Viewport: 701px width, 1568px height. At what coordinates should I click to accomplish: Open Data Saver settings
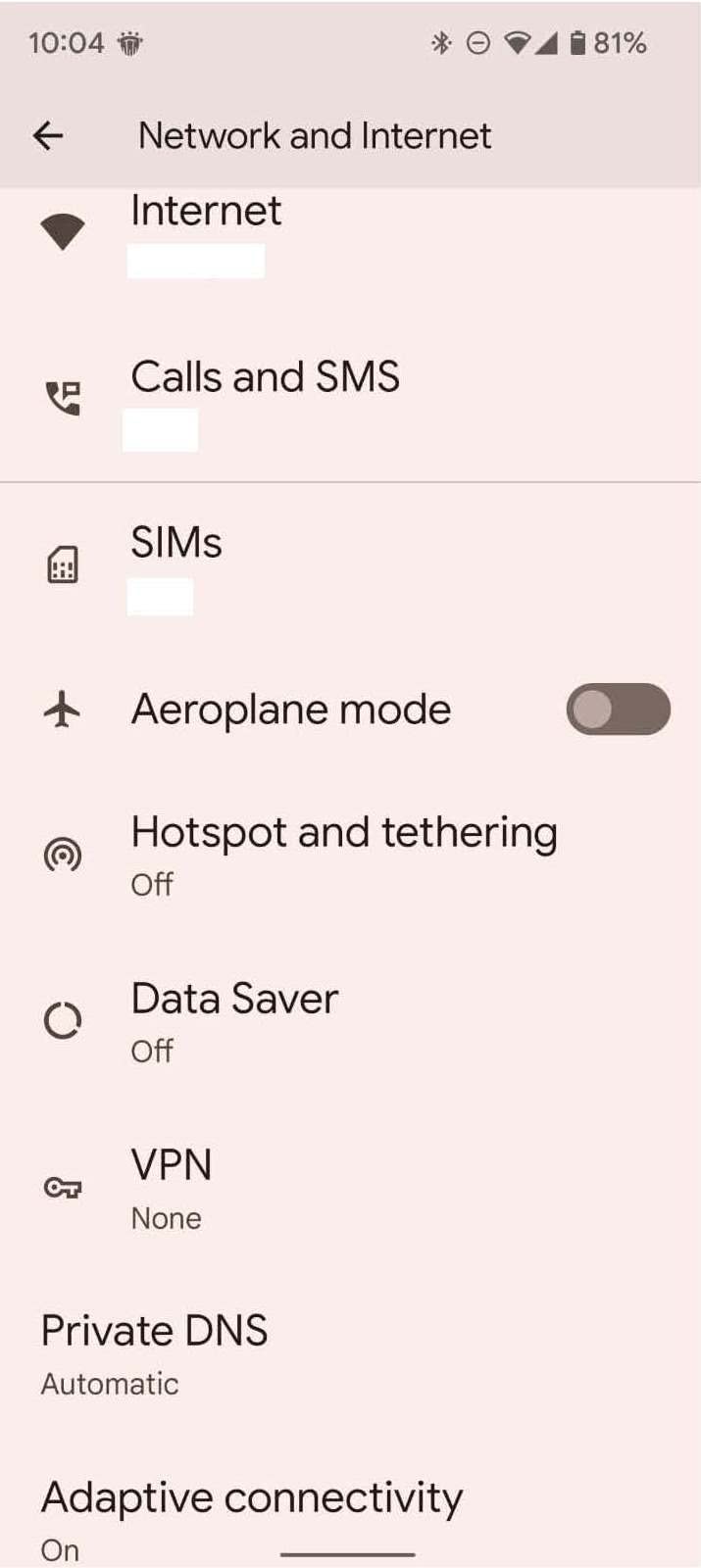click(350, 1021)
